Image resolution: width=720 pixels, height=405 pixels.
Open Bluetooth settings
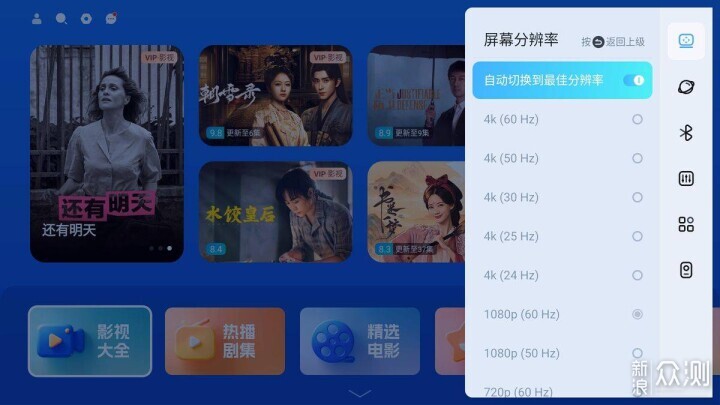coord(686,133)
